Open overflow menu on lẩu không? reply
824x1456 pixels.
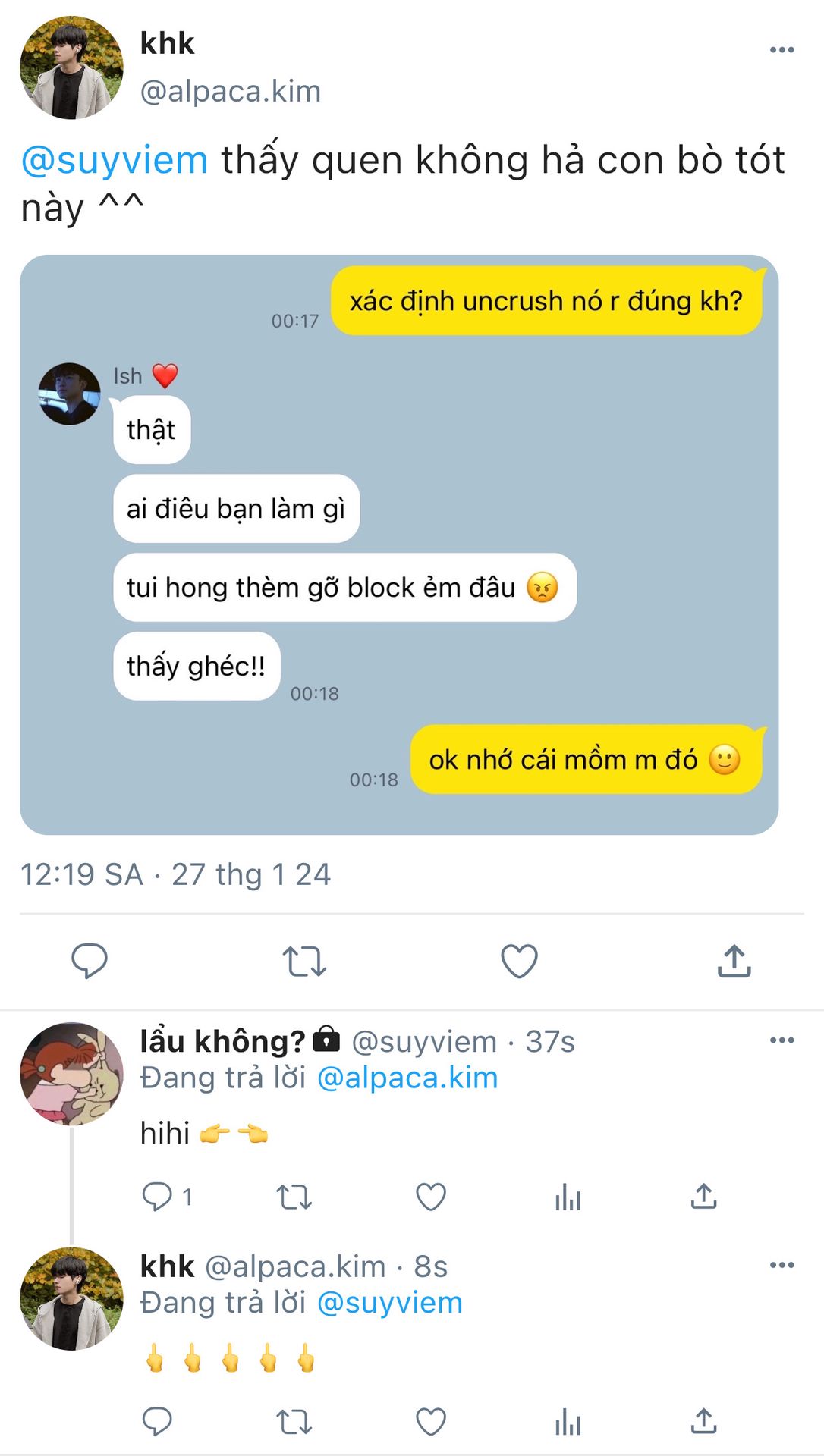coord(782,1040)
